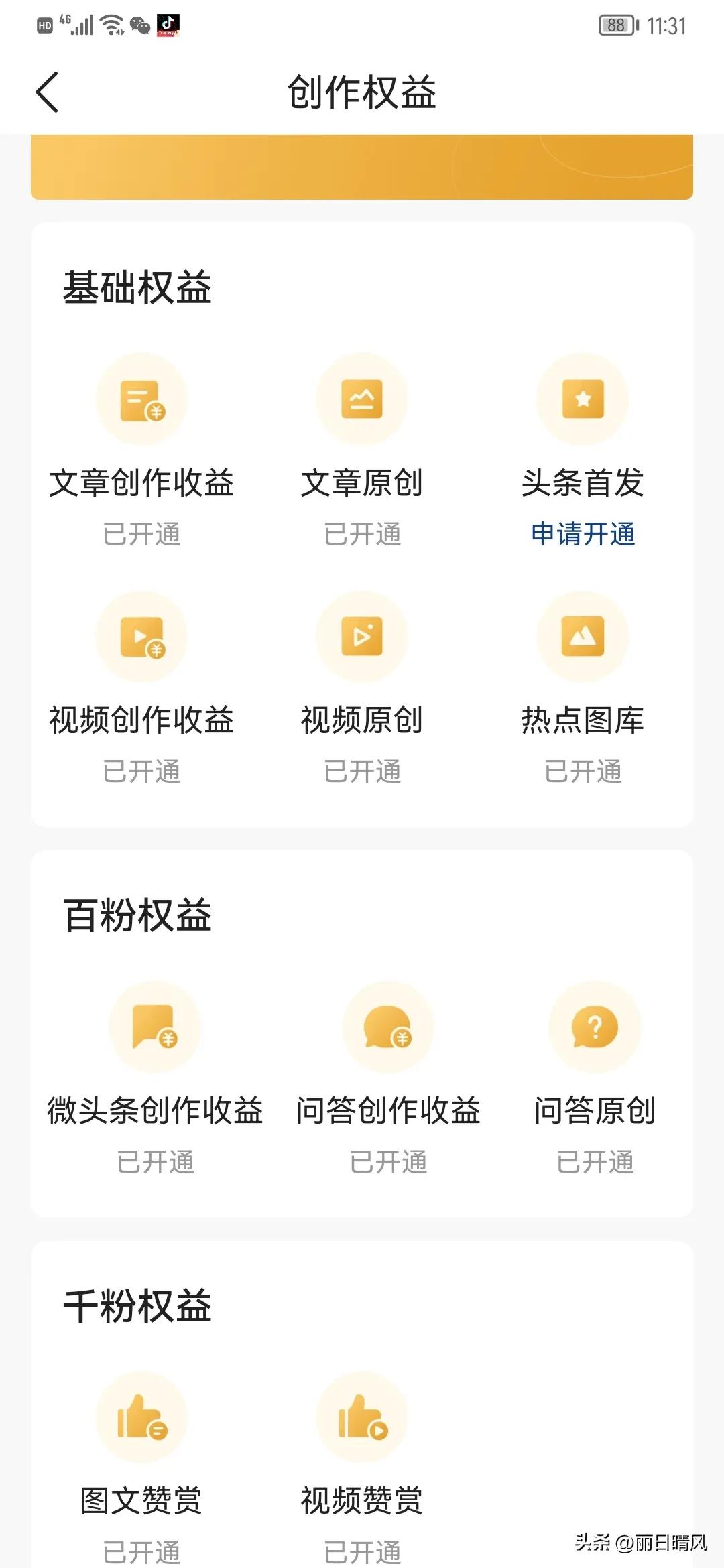Tap the back arrow at top left

click(46, 92)
